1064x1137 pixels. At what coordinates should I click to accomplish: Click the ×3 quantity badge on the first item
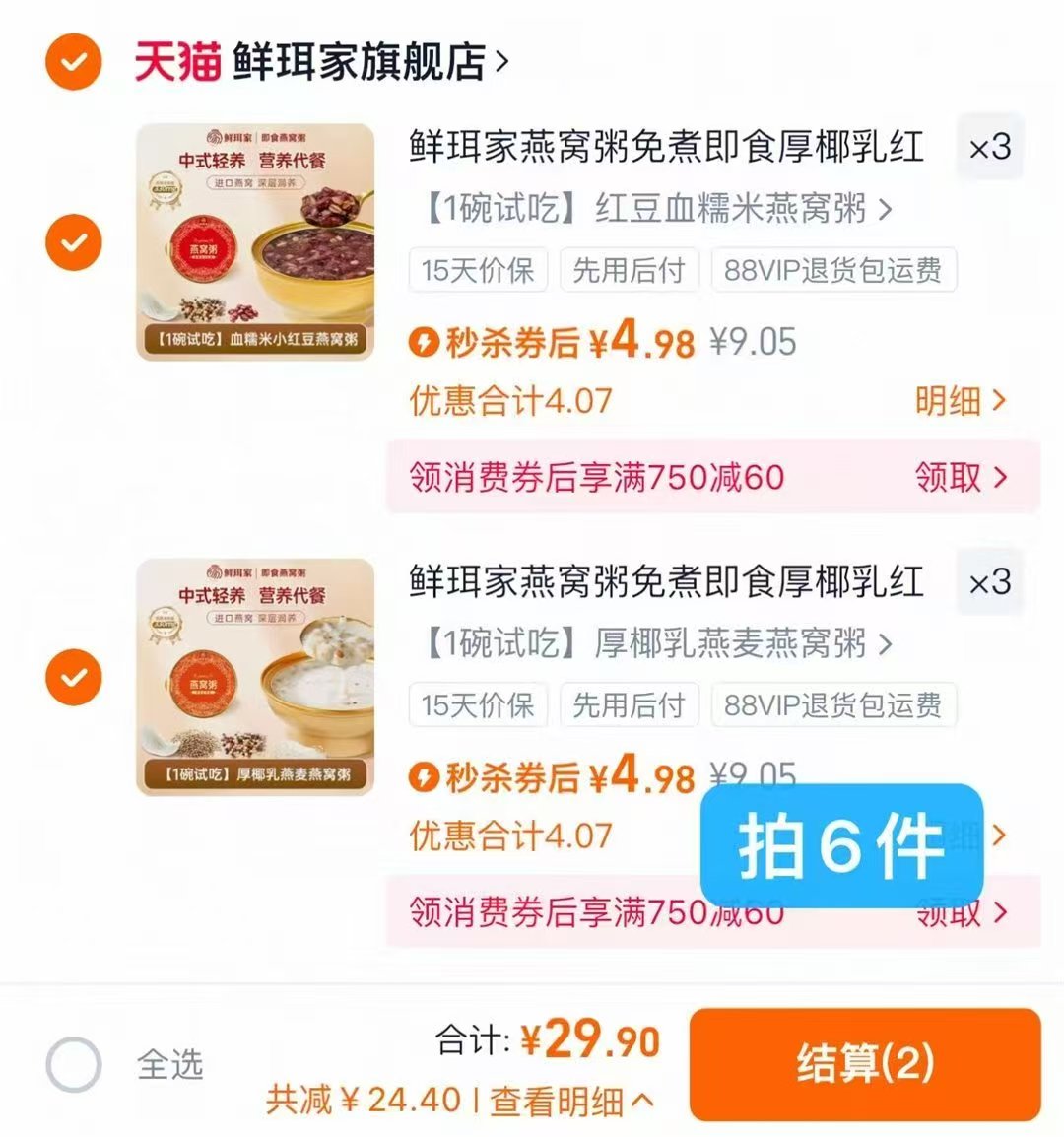[x=989, y=146]
